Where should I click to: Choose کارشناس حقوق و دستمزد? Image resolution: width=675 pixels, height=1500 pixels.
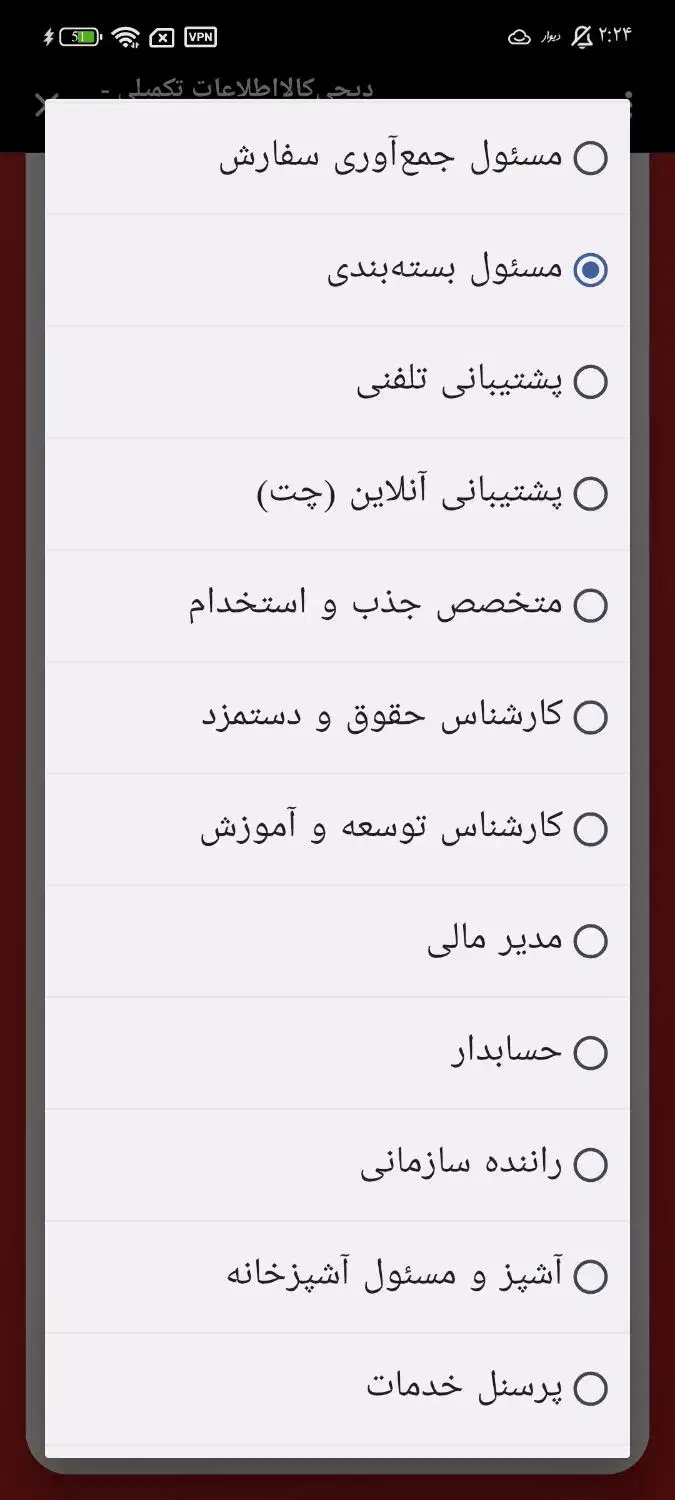(x=590, y=717)
